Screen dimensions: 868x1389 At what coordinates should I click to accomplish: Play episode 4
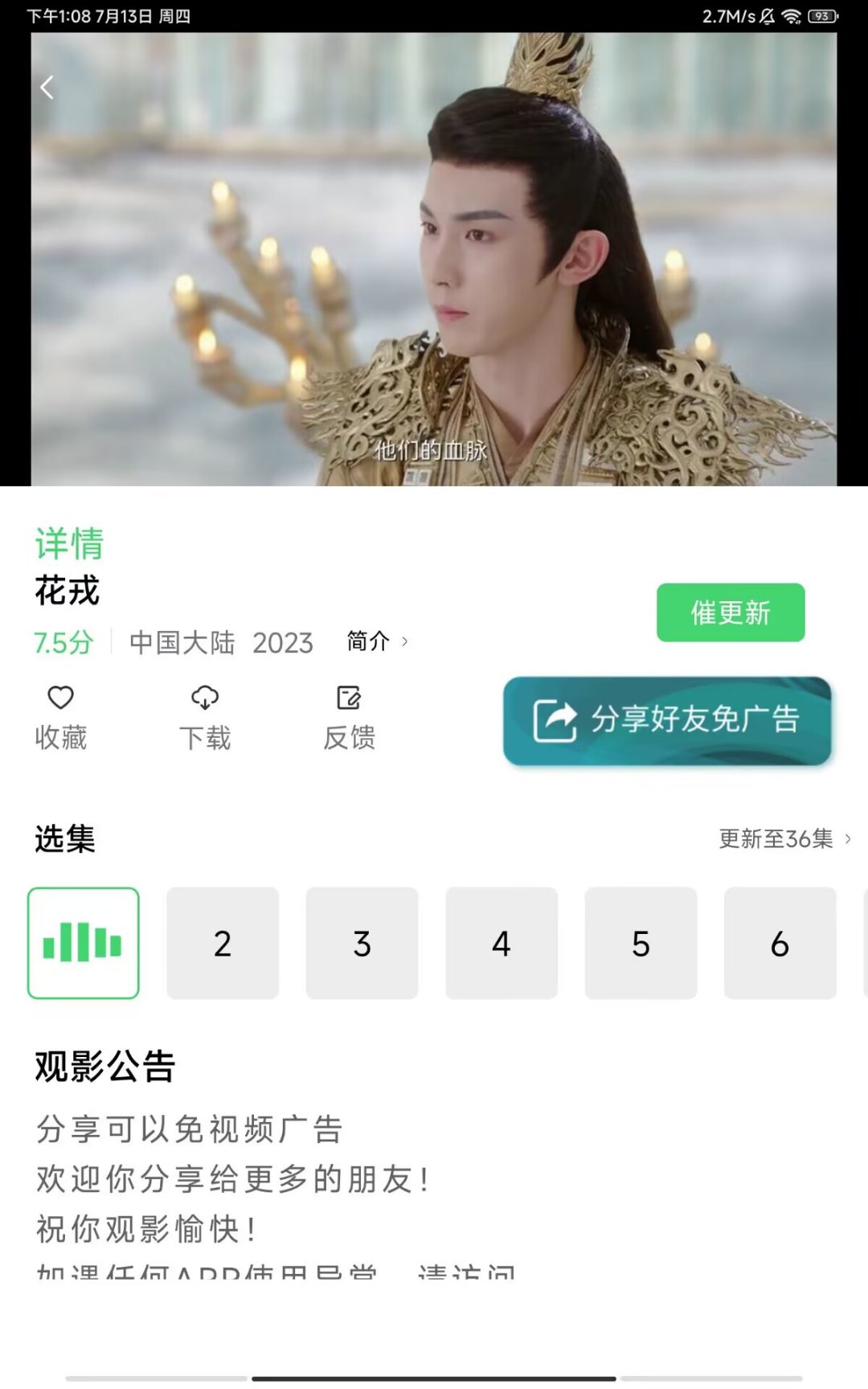tap(502, 943)
